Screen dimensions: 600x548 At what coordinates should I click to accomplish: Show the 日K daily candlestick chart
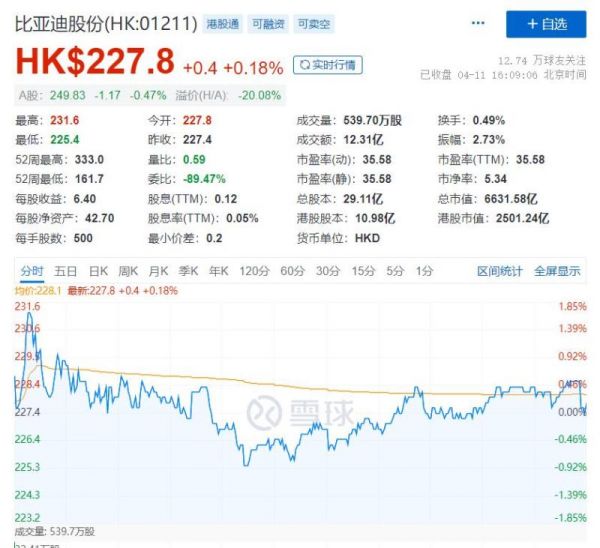point(97,270)
